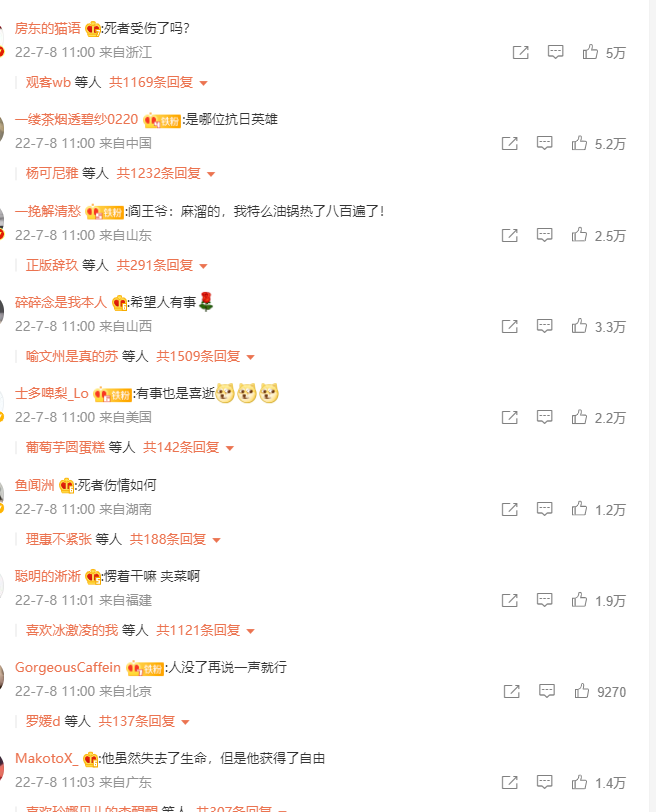Reply to 士多啤梨_Lo's comment
The width and height of the screenshot is (656, 812).
[x=544, y=417]
